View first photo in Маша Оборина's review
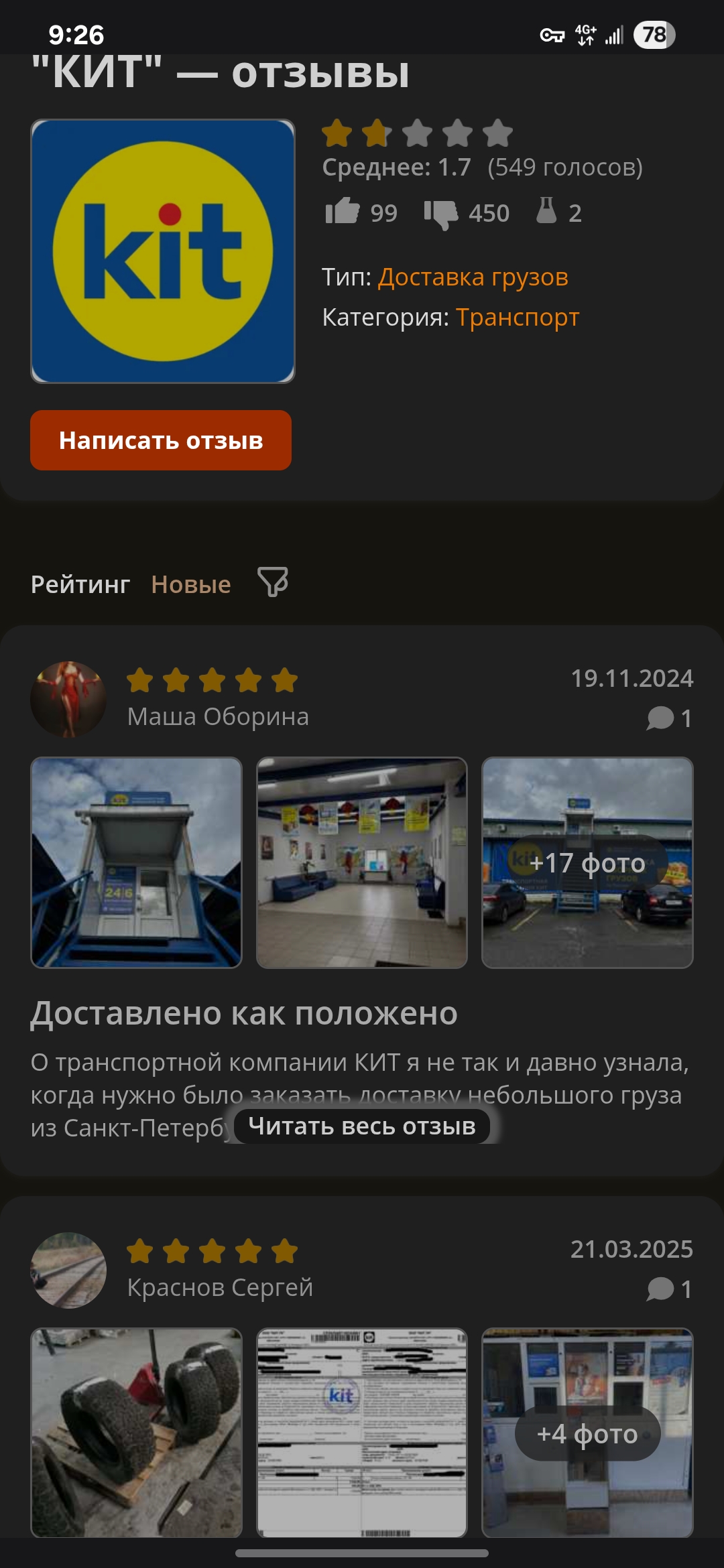The image size is (724, 1568). pyautogui.click(x=137, y=862)
